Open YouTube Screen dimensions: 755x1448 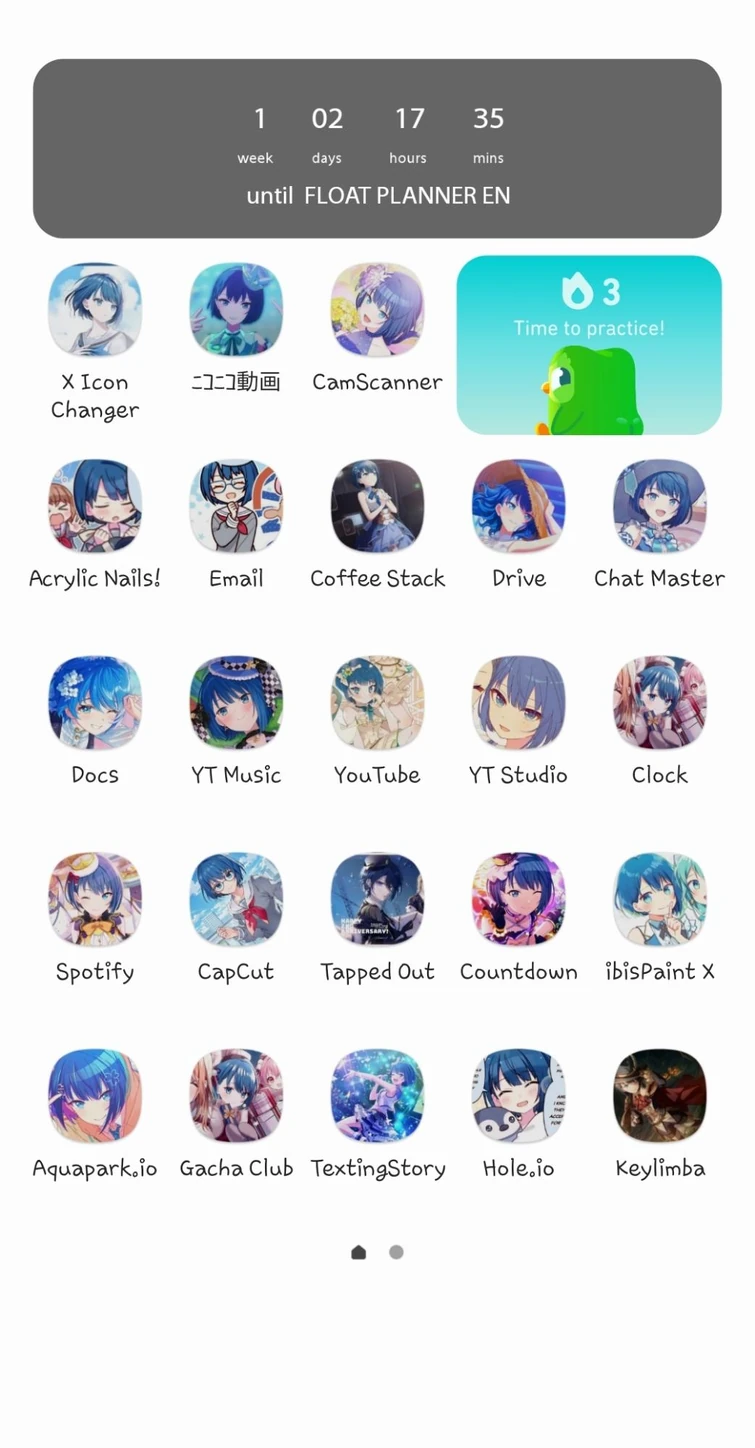click(x=377, y=702)
